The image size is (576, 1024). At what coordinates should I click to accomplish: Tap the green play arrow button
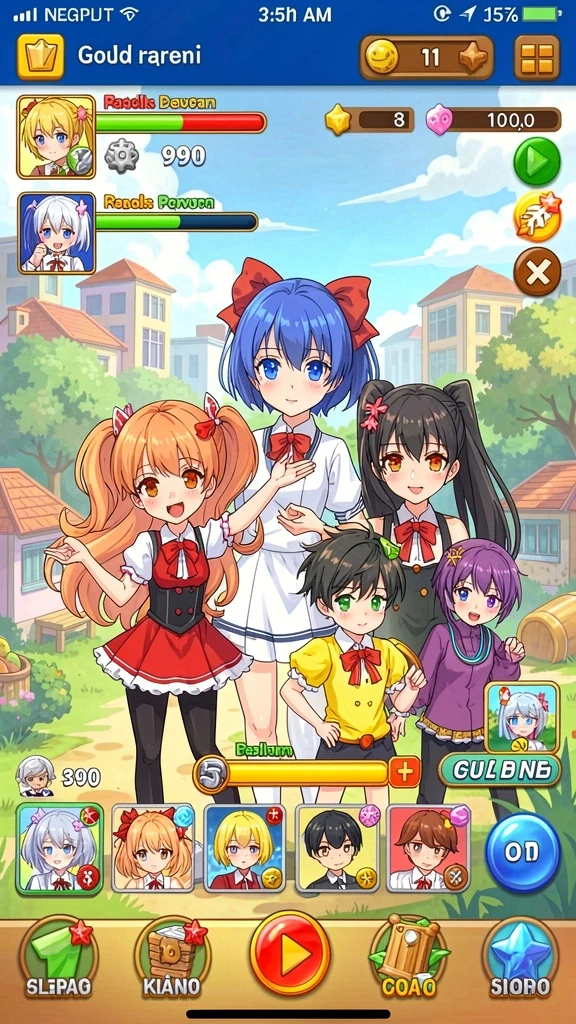coord(537,161)
